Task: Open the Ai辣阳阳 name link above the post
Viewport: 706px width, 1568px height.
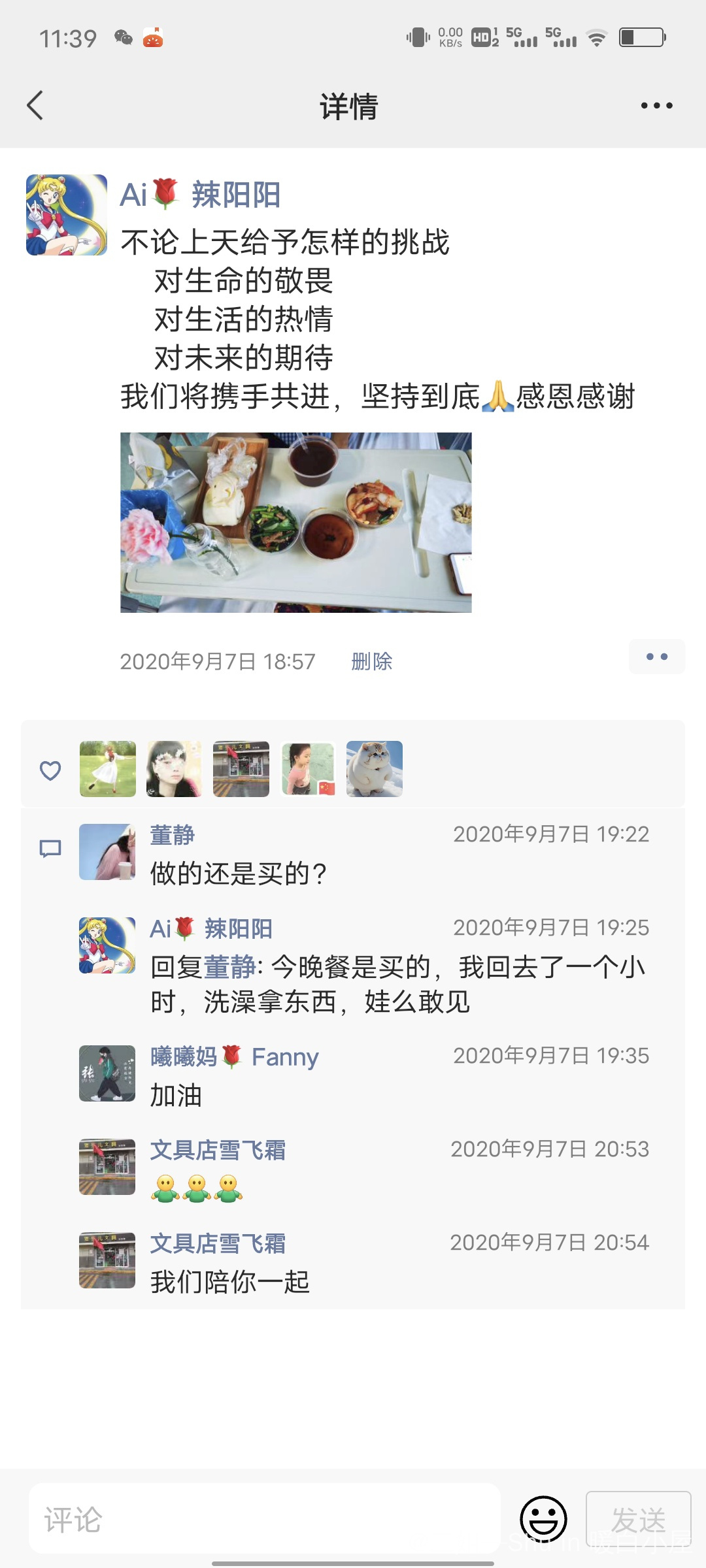Action: 200,195
